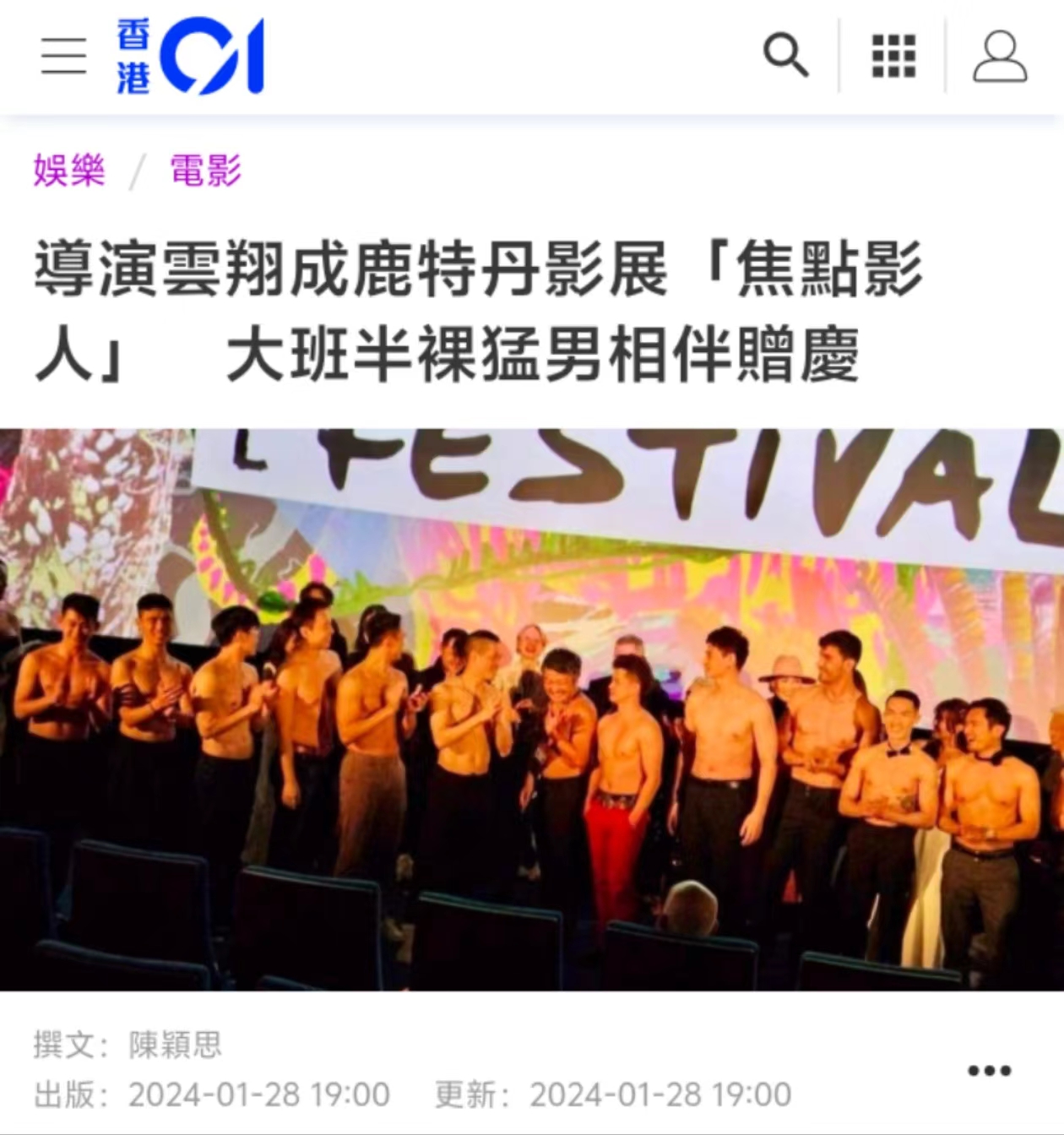The width and height of the screenshot is (1064, 1135).
Task: Open the article's three-dot more options
Action: click(x=989, y=1070)
